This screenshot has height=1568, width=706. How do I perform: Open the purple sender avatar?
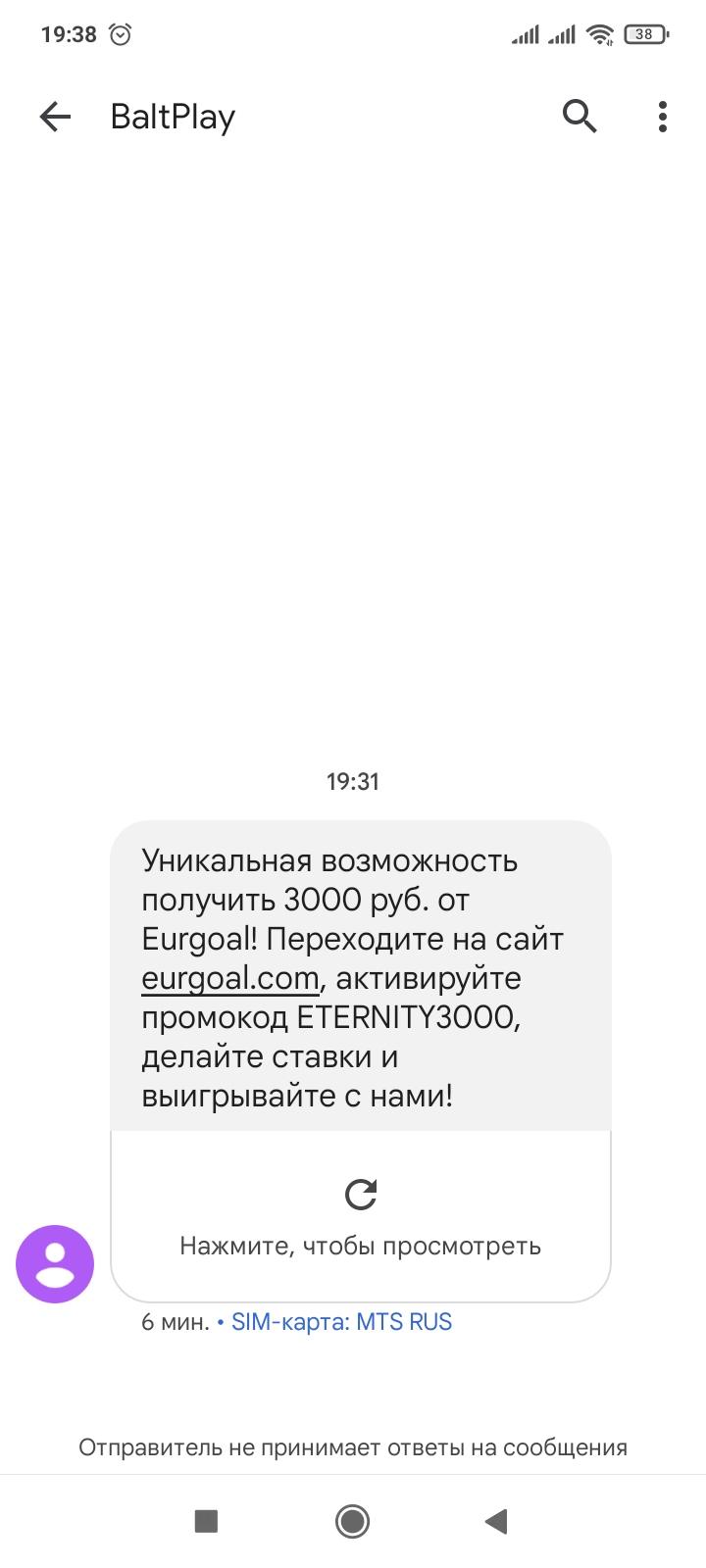55,1264
